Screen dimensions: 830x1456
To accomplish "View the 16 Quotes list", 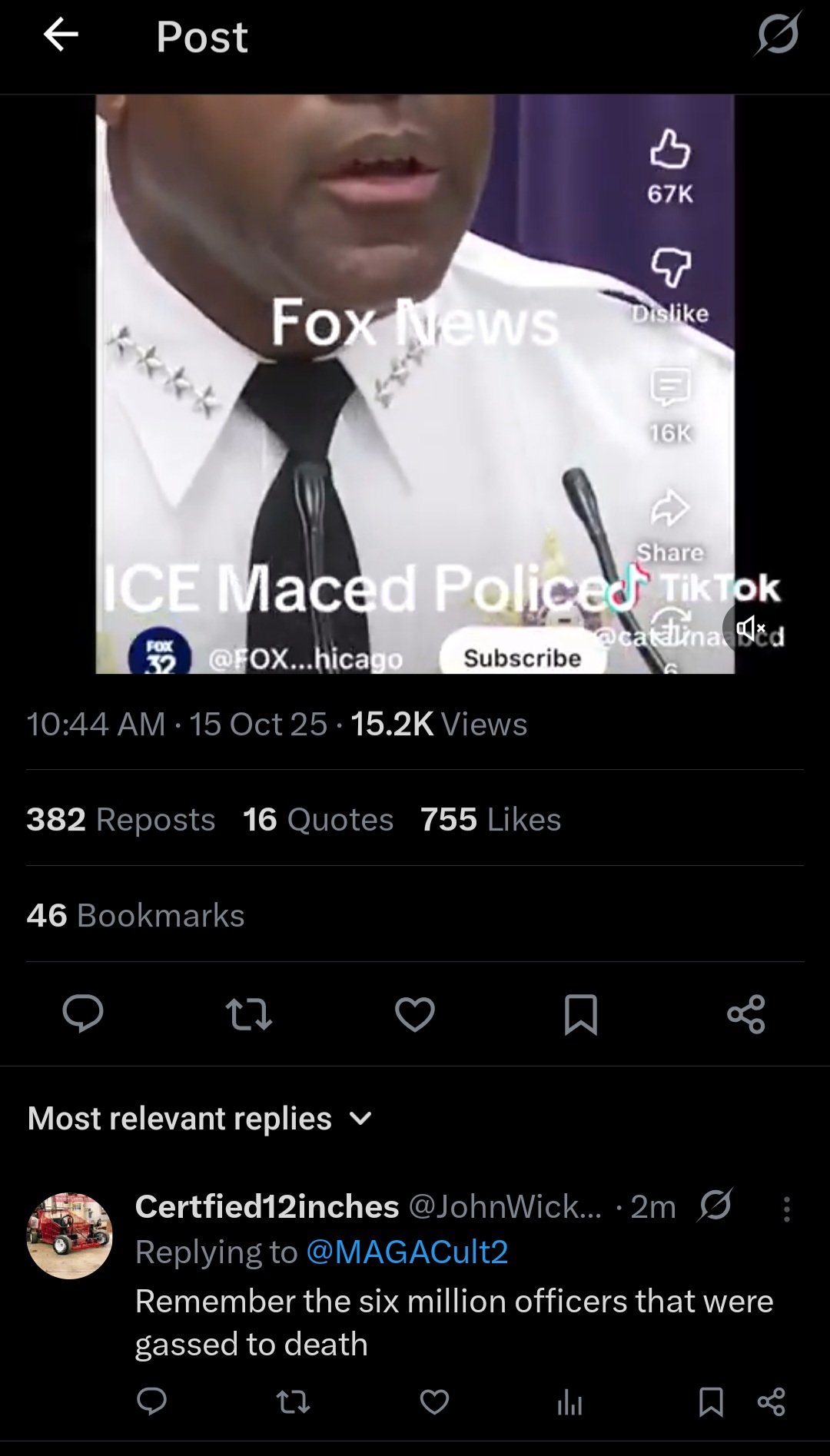I will coord(318,819).
